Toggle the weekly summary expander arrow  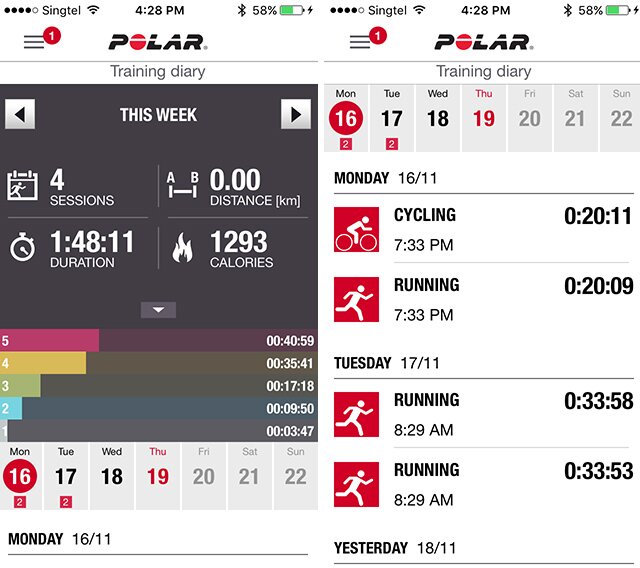pos(158,310)
